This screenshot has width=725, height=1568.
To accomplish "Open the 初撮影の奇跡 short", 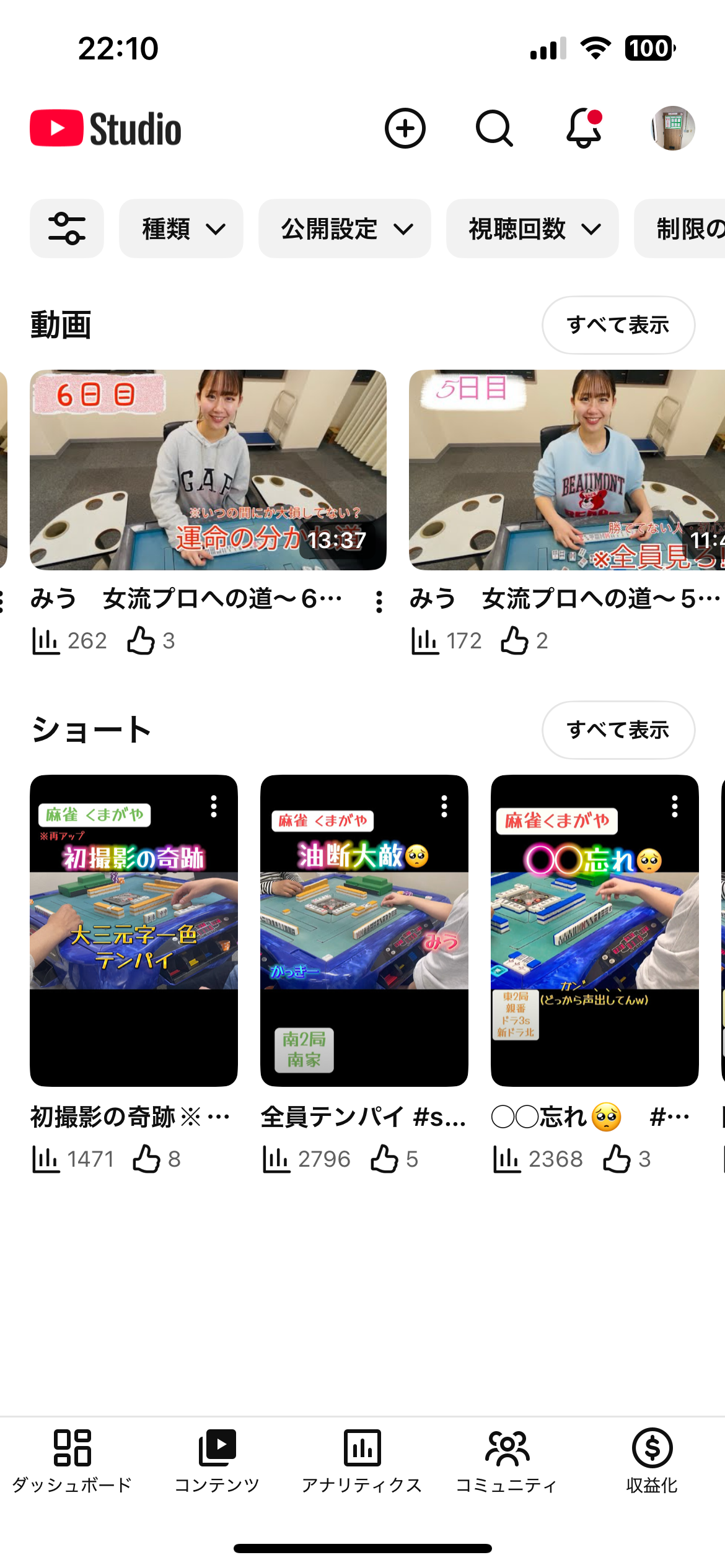I will click(x=134, y=930).
